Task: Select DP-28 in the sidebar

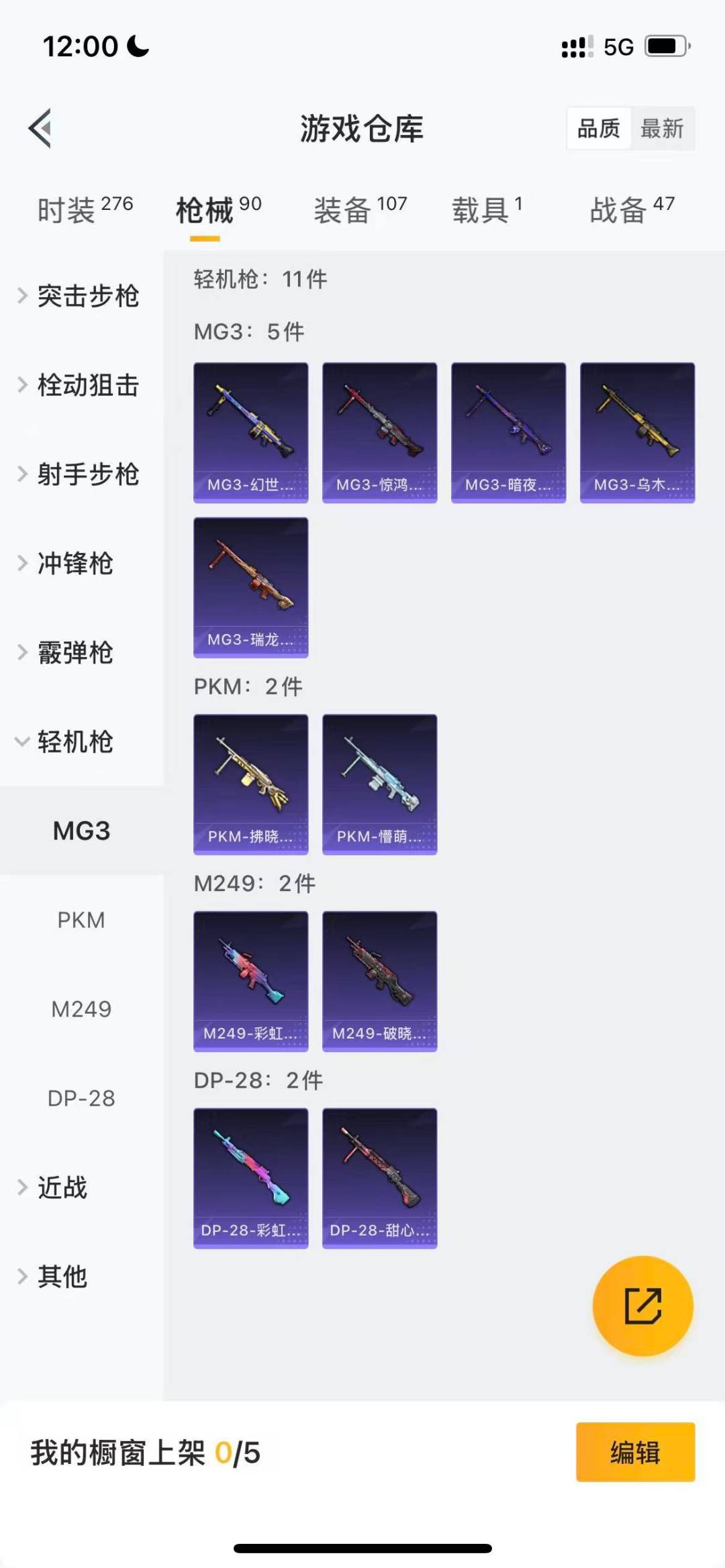Action: click(82, 1098)
